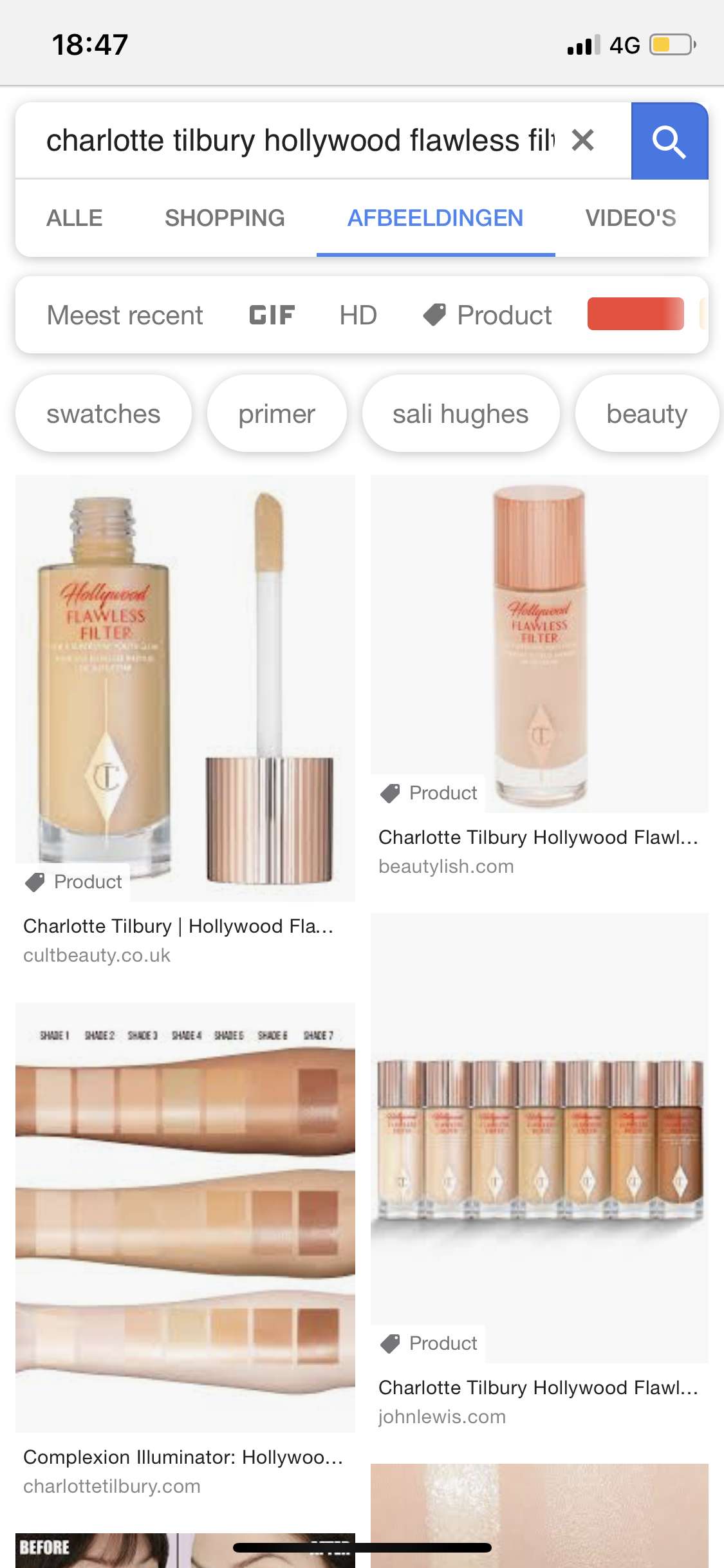724x1568 pixels.
Task: Open the cultbeauty.co.uk image result
Action: [x=185, y=688]
